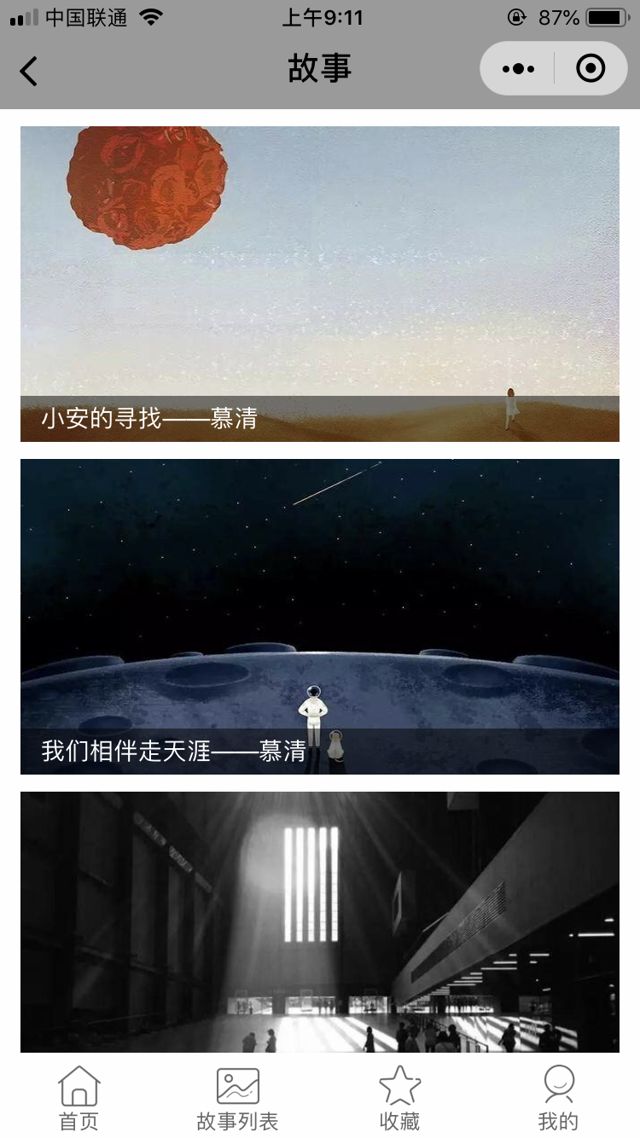The image size is (640, 1138).
Task: Select the 故事列表 tab
Action: click(x=238, y=1097)
